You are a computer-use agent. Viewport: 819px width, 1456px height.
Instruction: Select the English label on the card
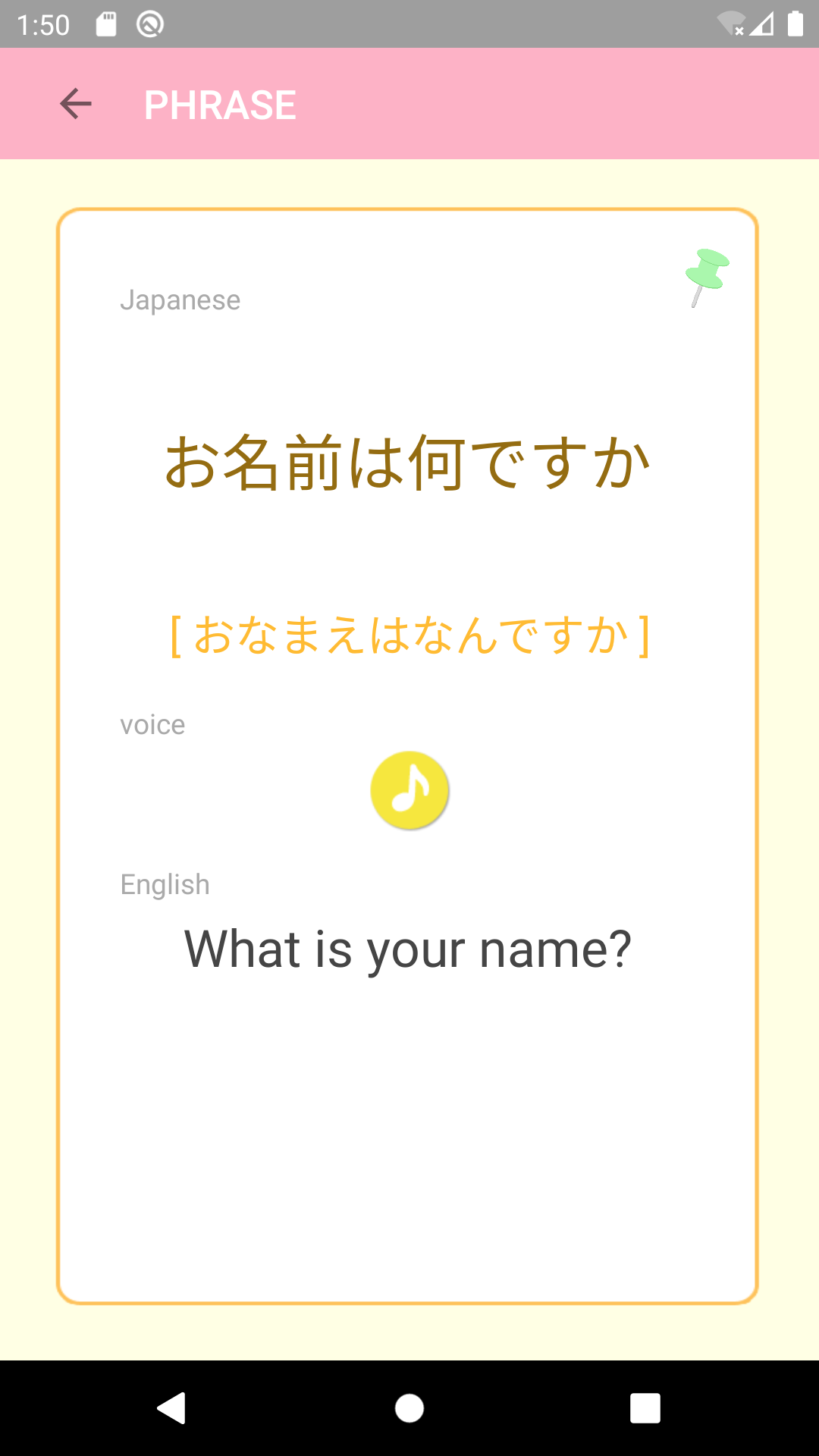165,883
